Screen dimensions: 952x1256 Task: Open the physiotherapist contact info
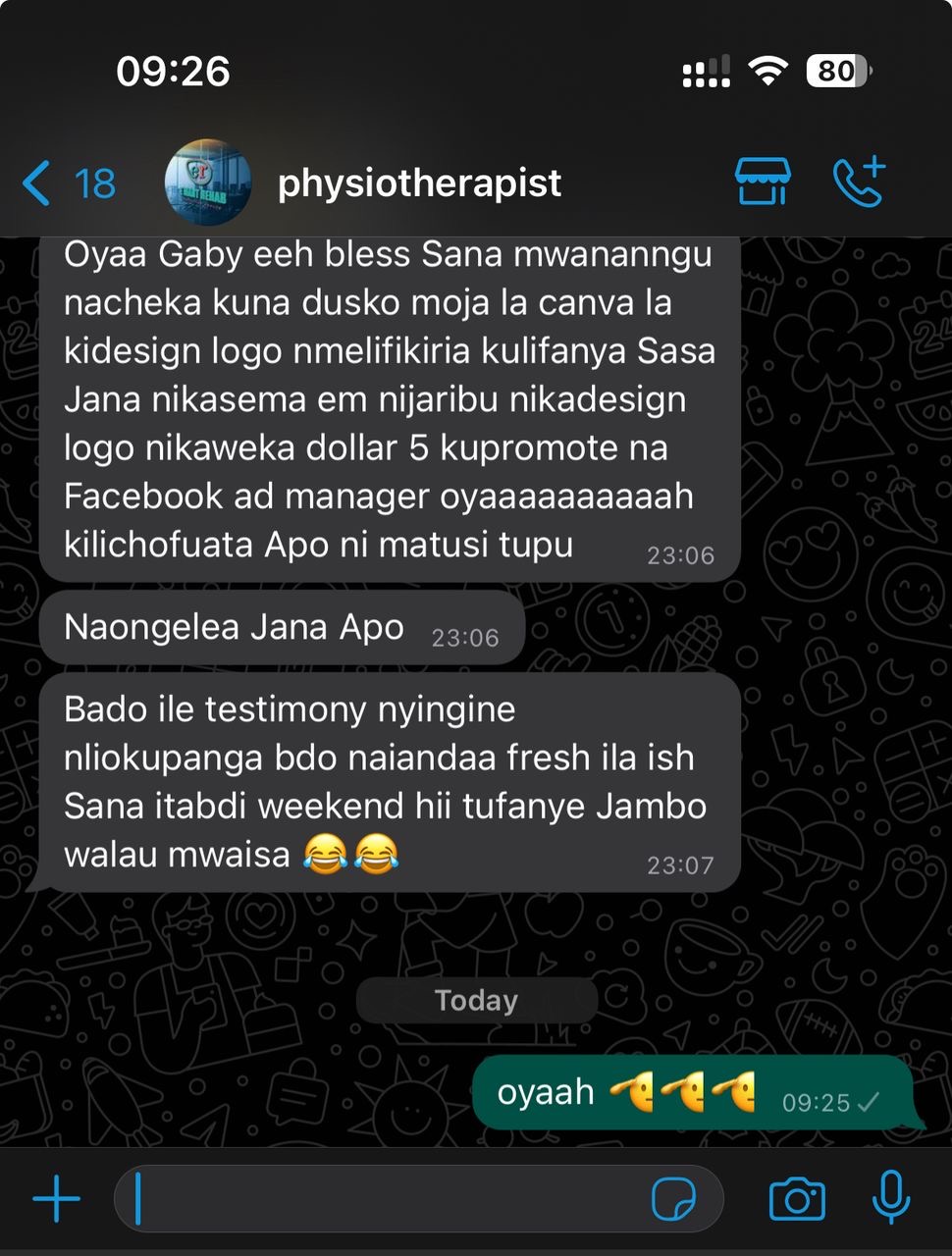coord(419,183)
